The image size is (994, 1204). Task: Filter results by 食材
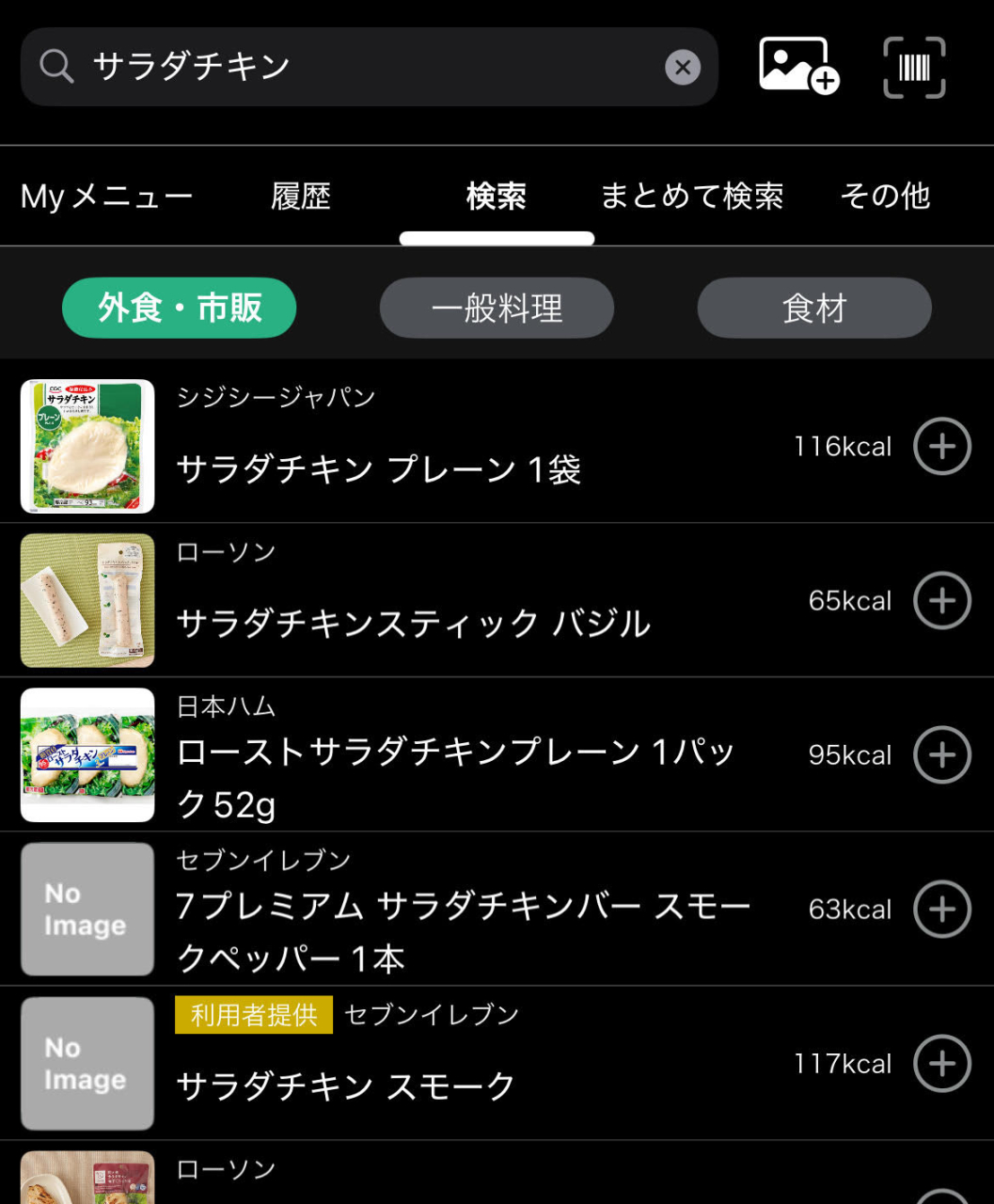click(x=814, y=308)
